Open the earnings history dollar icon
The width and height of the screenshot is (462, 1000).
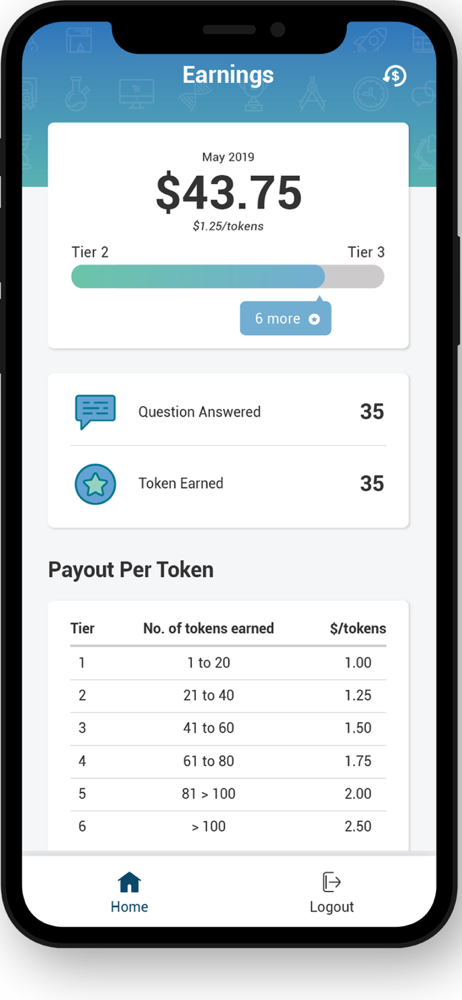tap(395, 75)
